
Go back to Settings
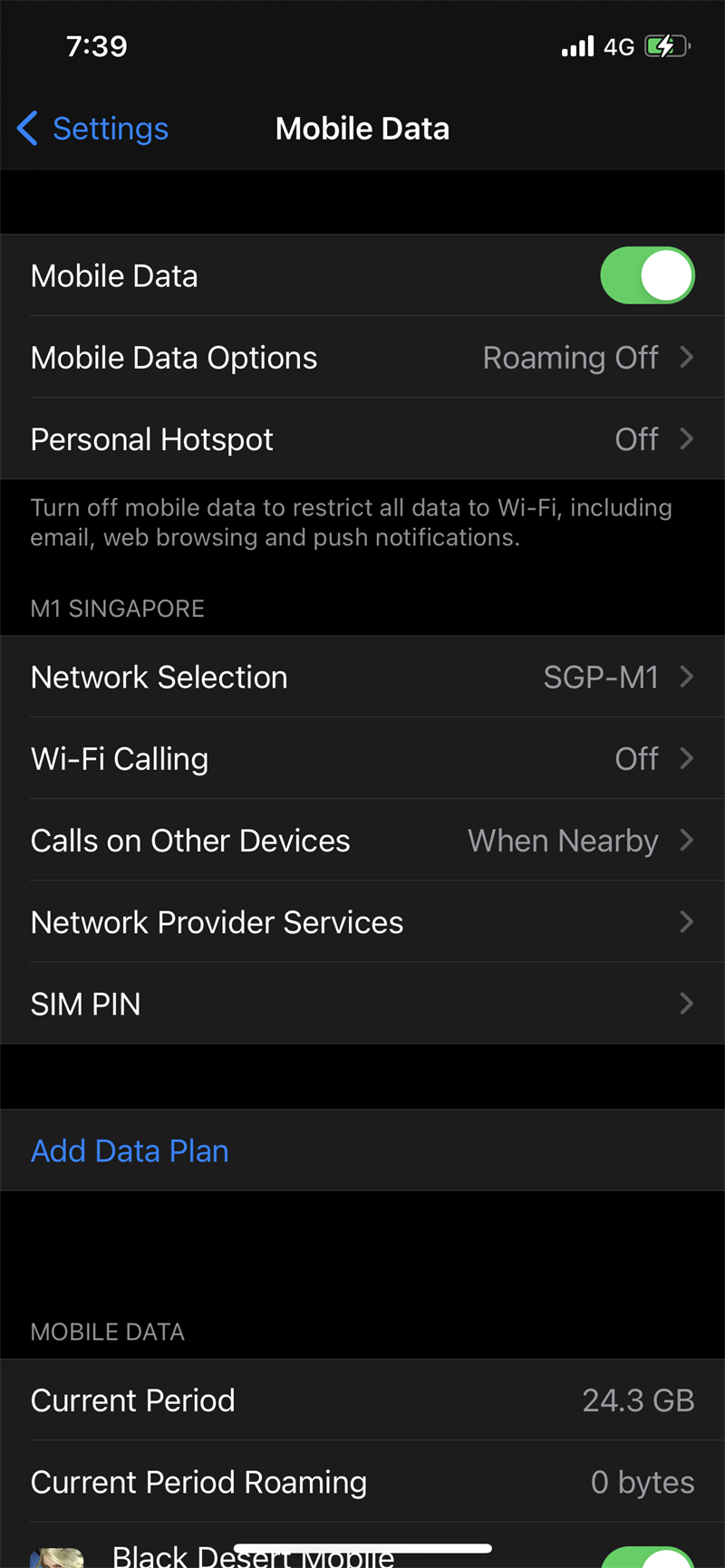92,129
